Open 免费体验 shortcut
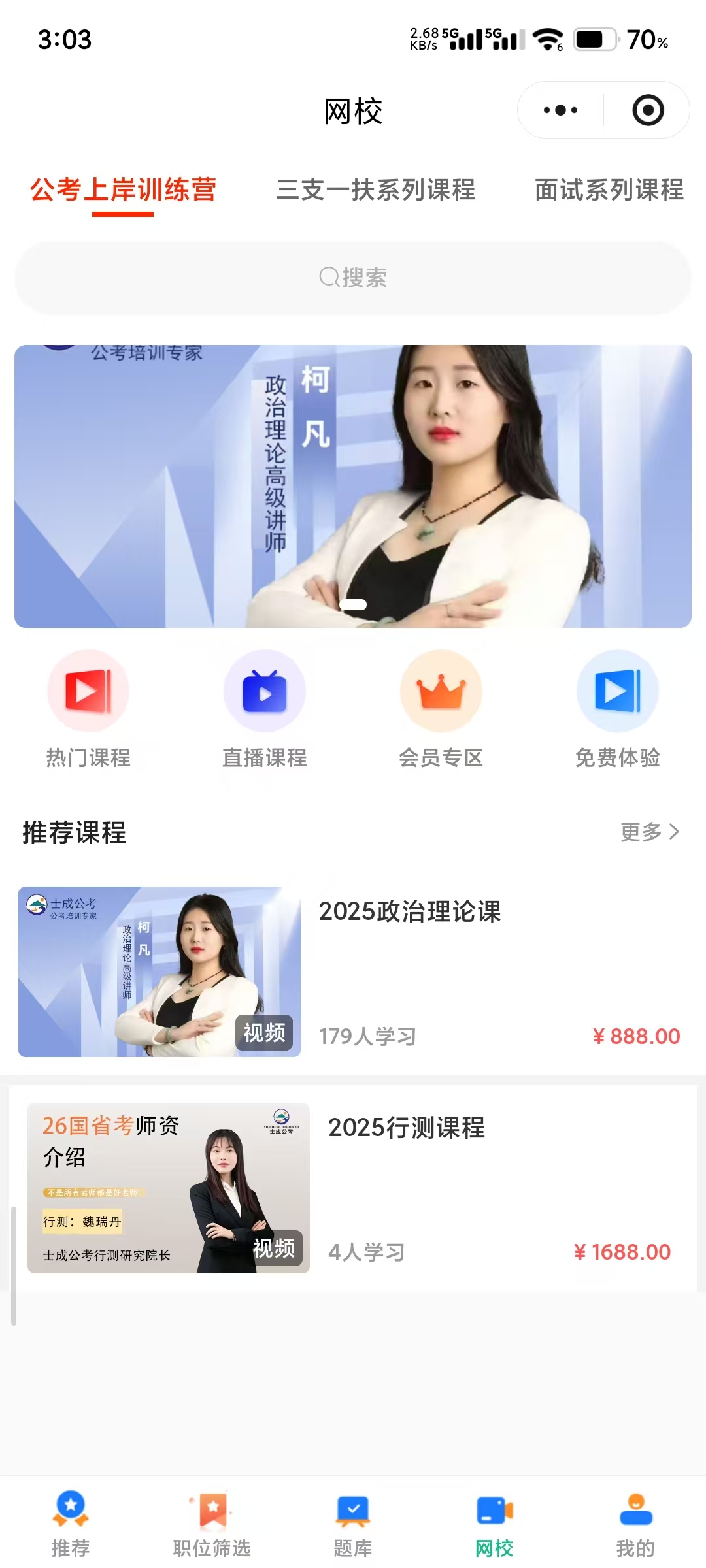 click(x=618, y=710)
